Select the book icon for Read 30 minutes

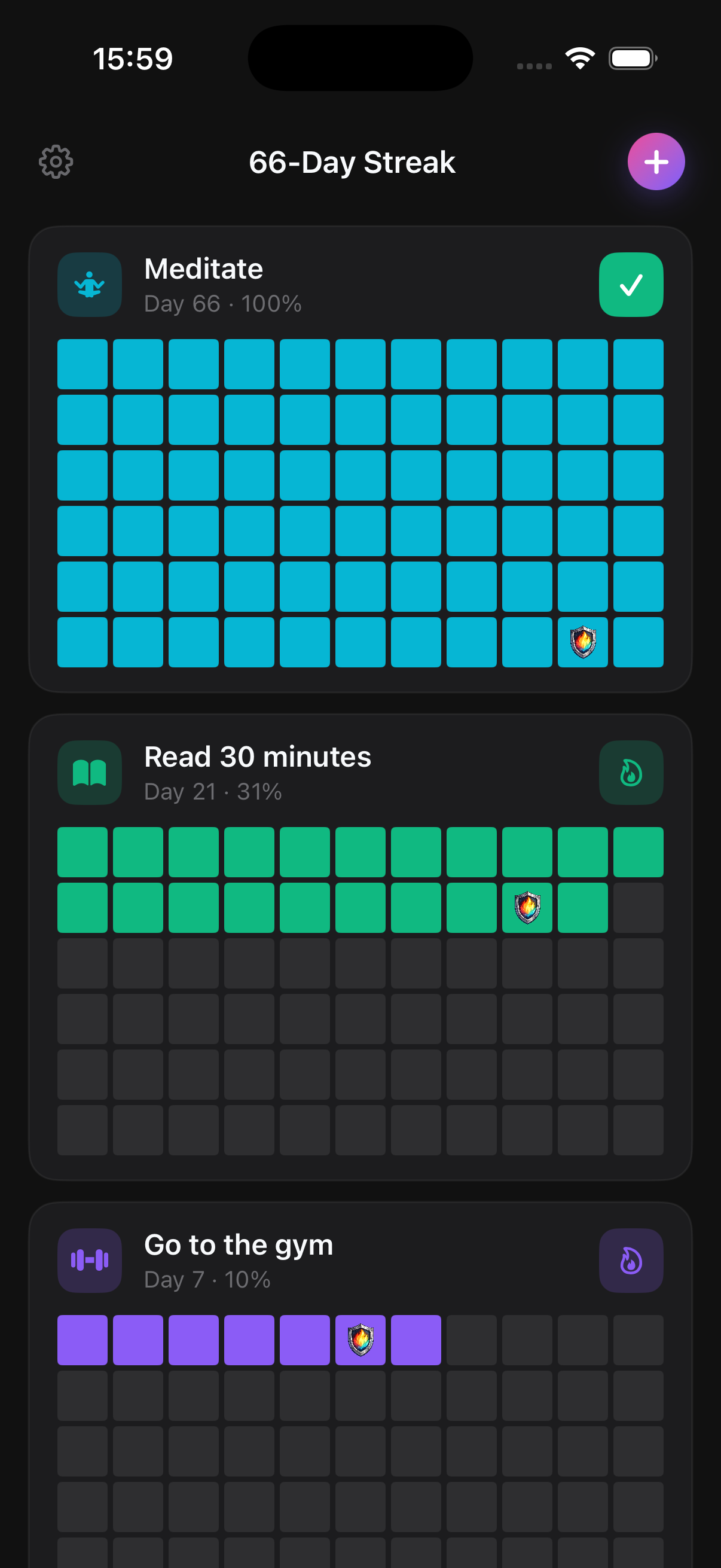pyautogui.click(x=89, y=773)
